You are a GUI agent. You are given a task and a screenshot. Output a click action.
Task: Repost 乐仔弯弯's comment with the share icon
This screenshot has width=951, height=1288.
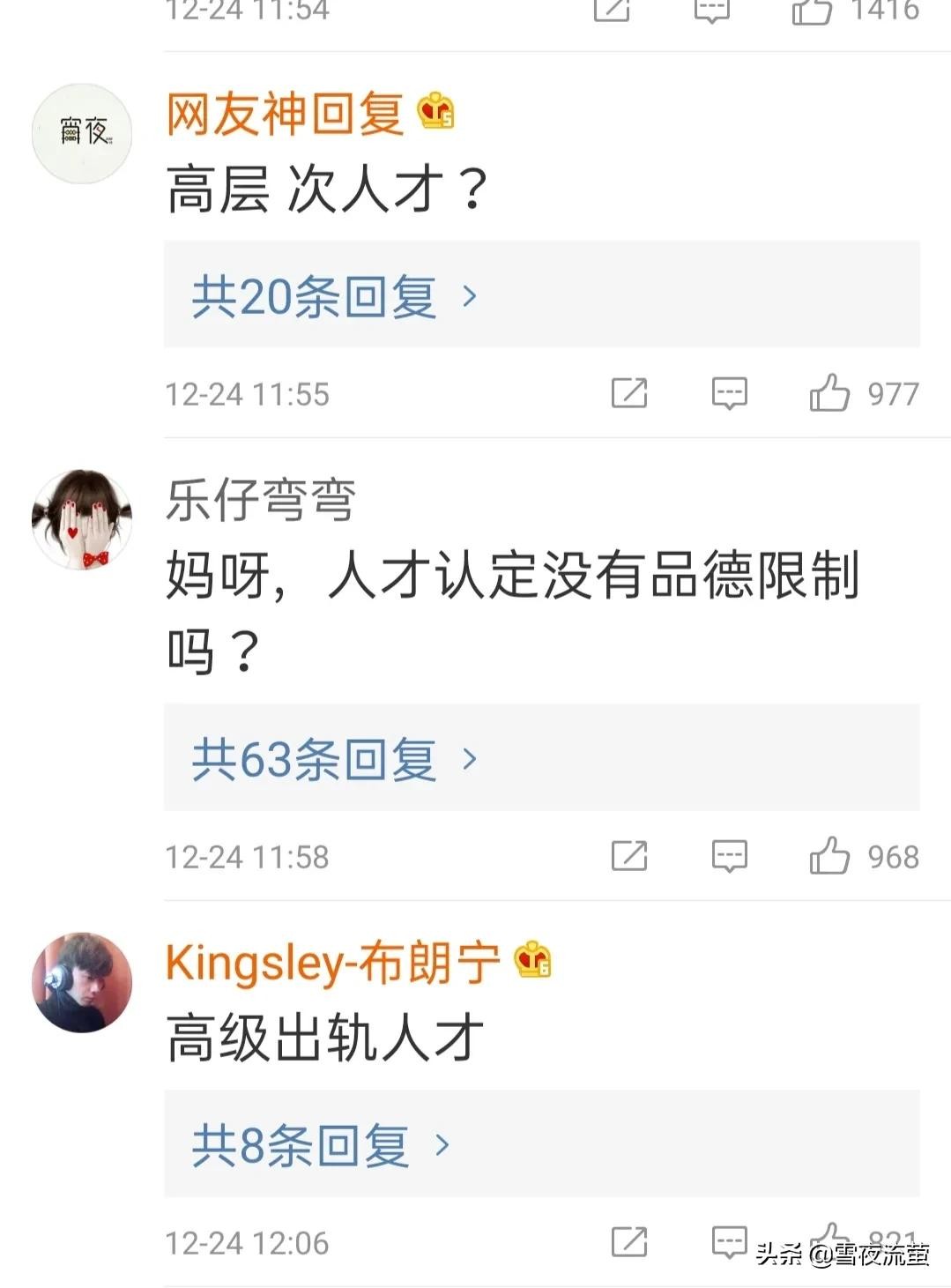point(629,856)
